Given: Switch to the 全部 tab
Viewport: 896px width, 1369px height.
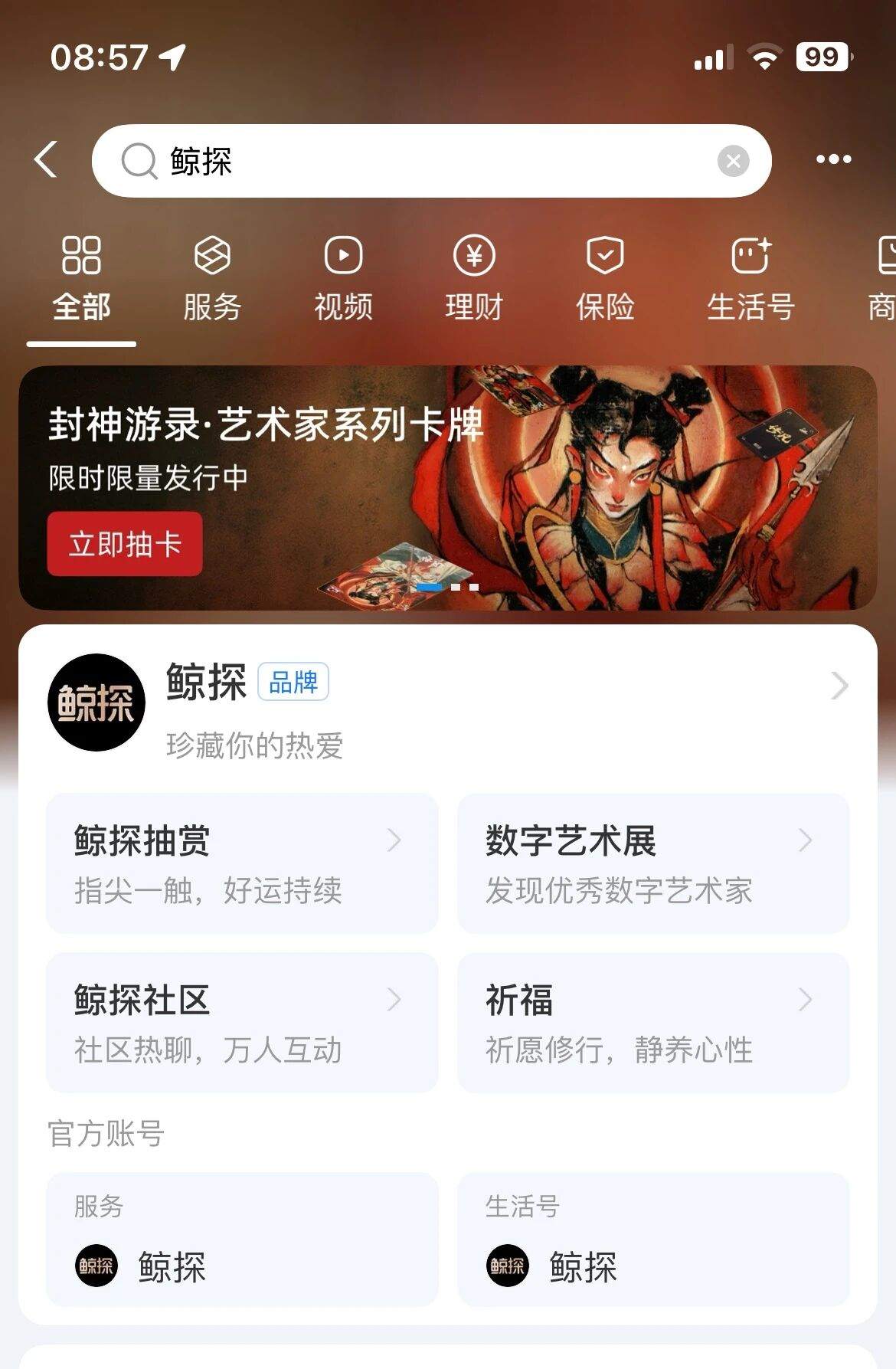Looking at the screenshot, I should pyautogui.click(x=81, y=306).
